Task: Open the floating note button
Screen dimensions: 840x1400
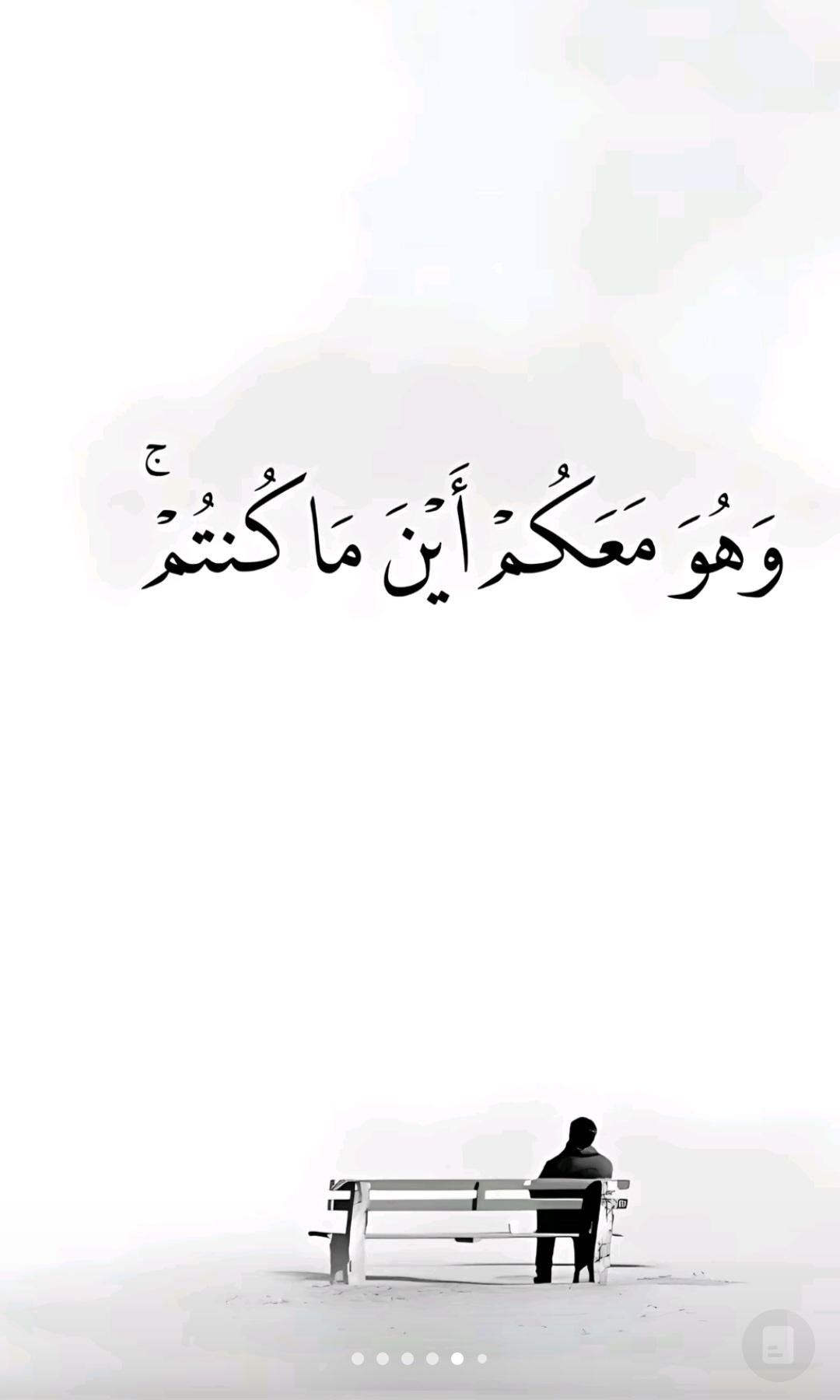Action: pyautogui.click(x=778, y=1345)
